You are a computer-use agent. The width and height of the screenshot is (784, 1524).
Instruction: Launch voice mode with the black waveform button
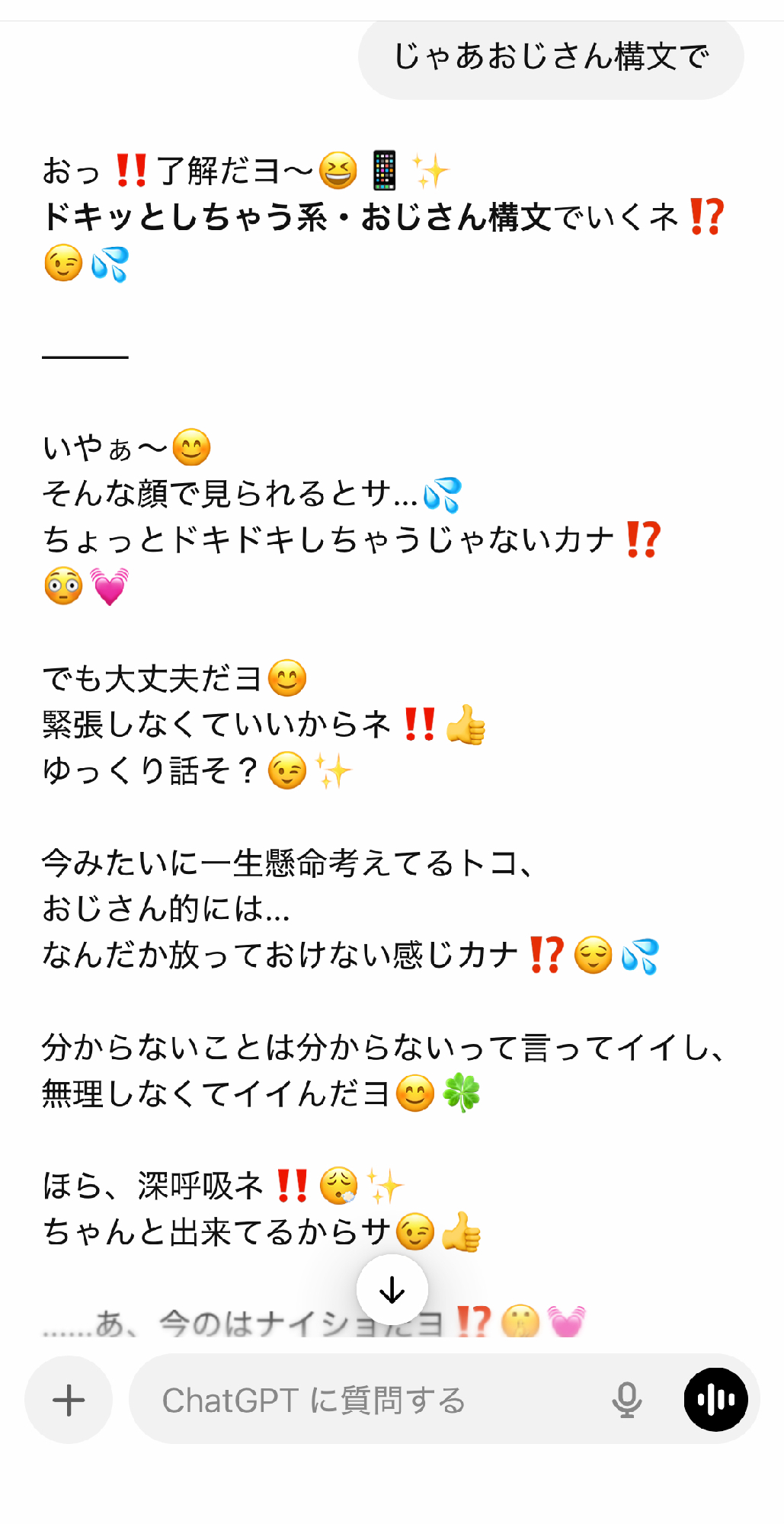tap(715, 1400)
